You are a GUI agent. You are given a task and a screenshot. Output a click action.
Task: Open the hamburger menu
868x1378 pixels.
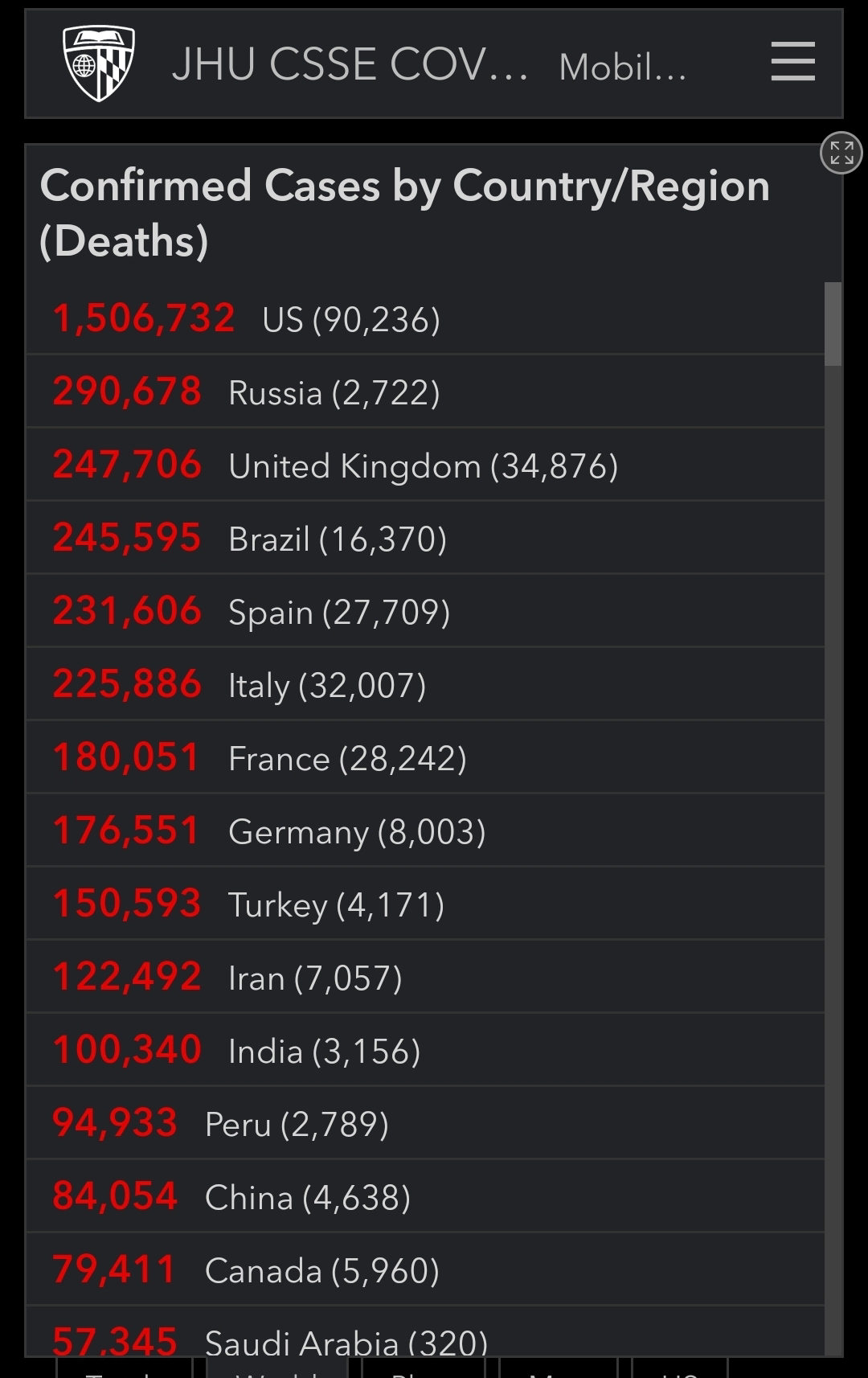pyautogui.click(x=792, y=62)
